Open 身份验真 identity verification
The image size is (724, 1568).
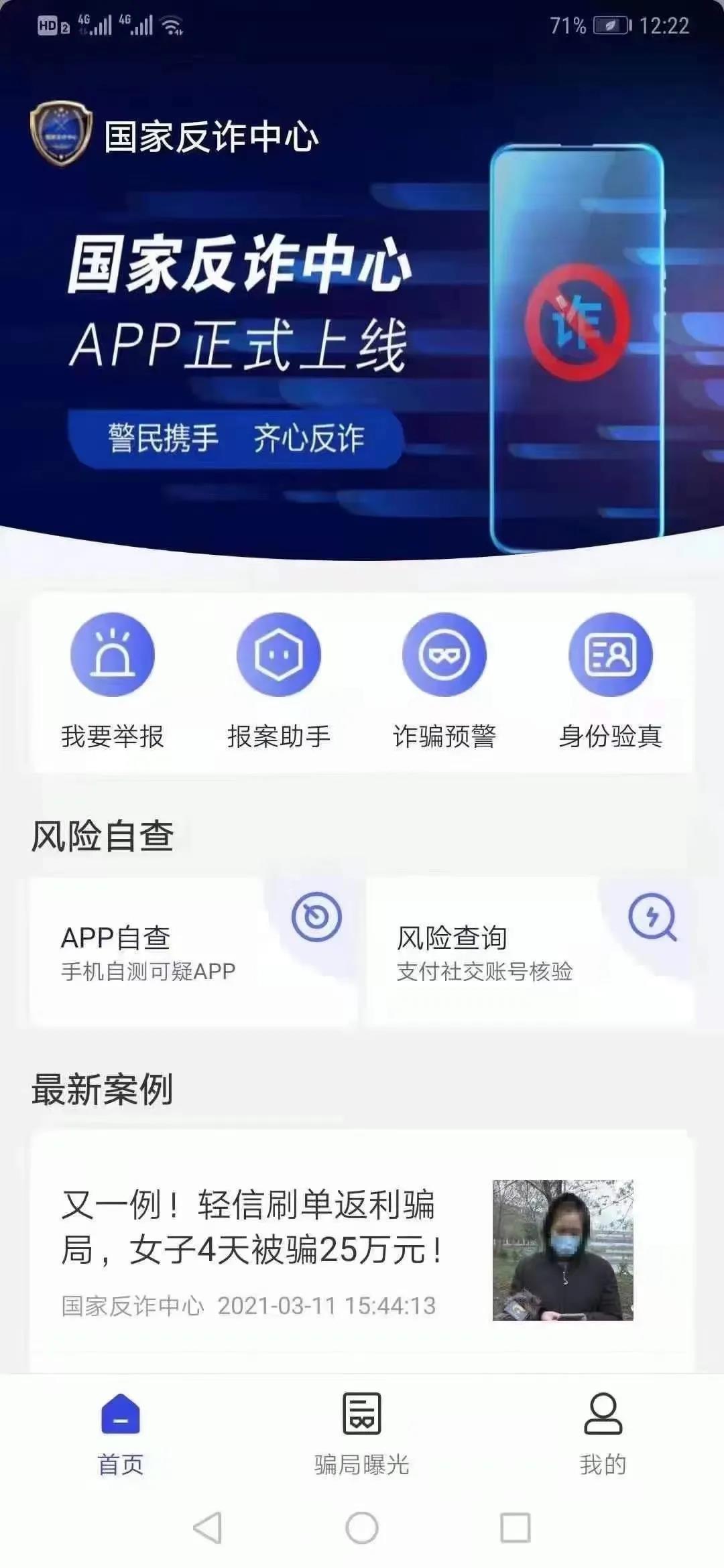click(x=610, y=680)
